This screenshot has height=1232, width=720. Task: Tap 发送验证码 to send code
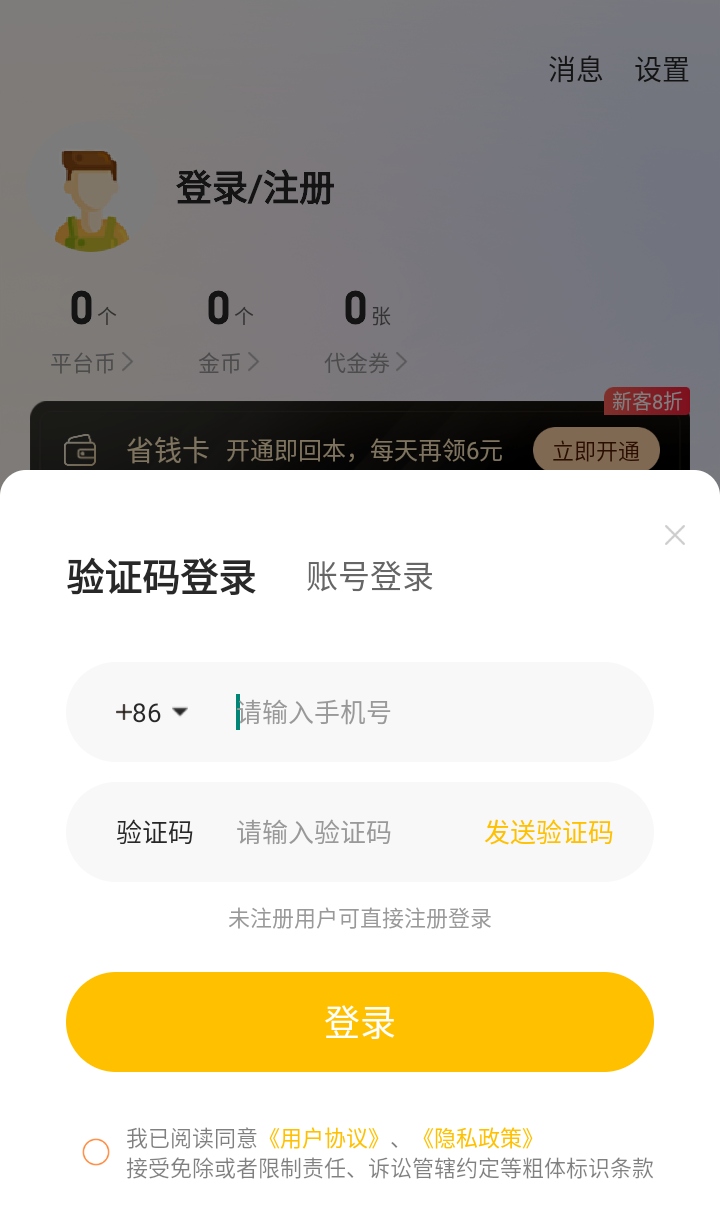(x=548, y=833)
